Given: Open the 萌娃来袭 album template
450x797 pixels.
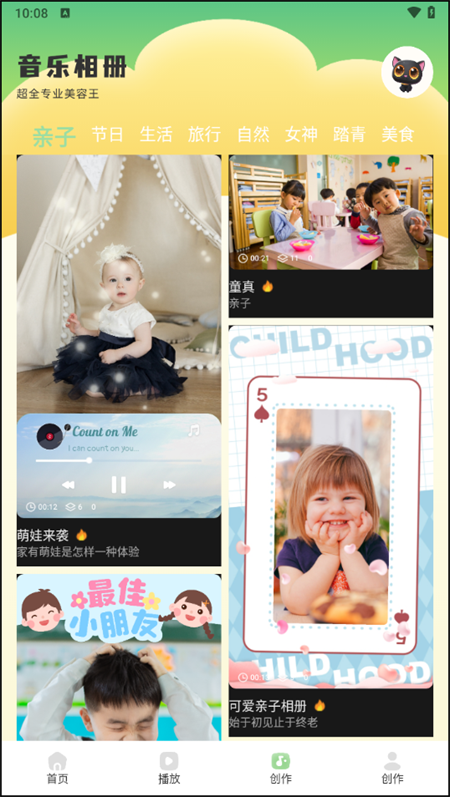Looking at the screenshot, I should pos(119,360).
